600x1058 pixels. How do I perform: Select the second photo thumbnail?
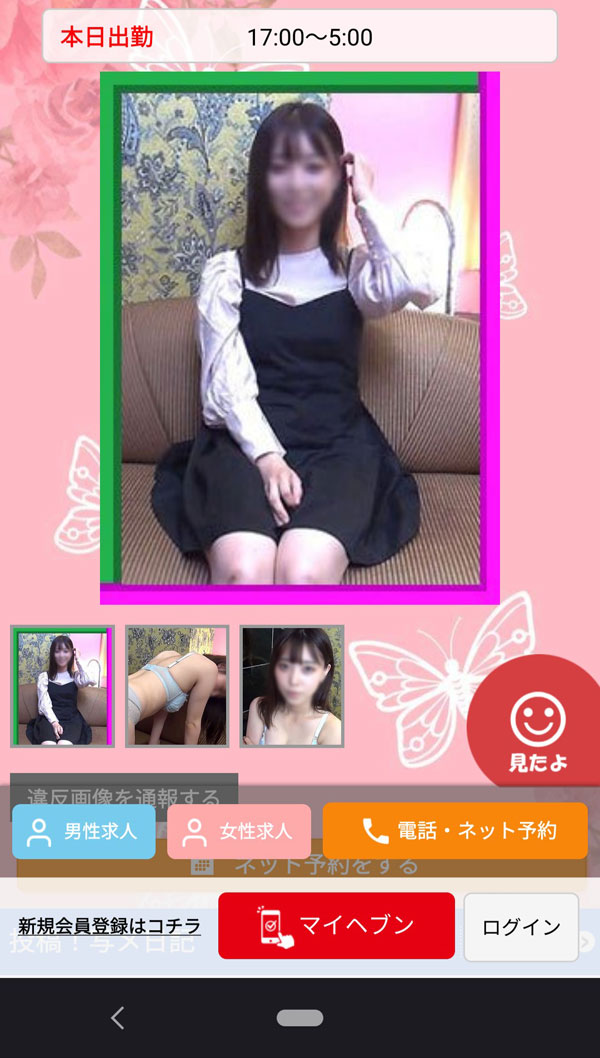178,686
